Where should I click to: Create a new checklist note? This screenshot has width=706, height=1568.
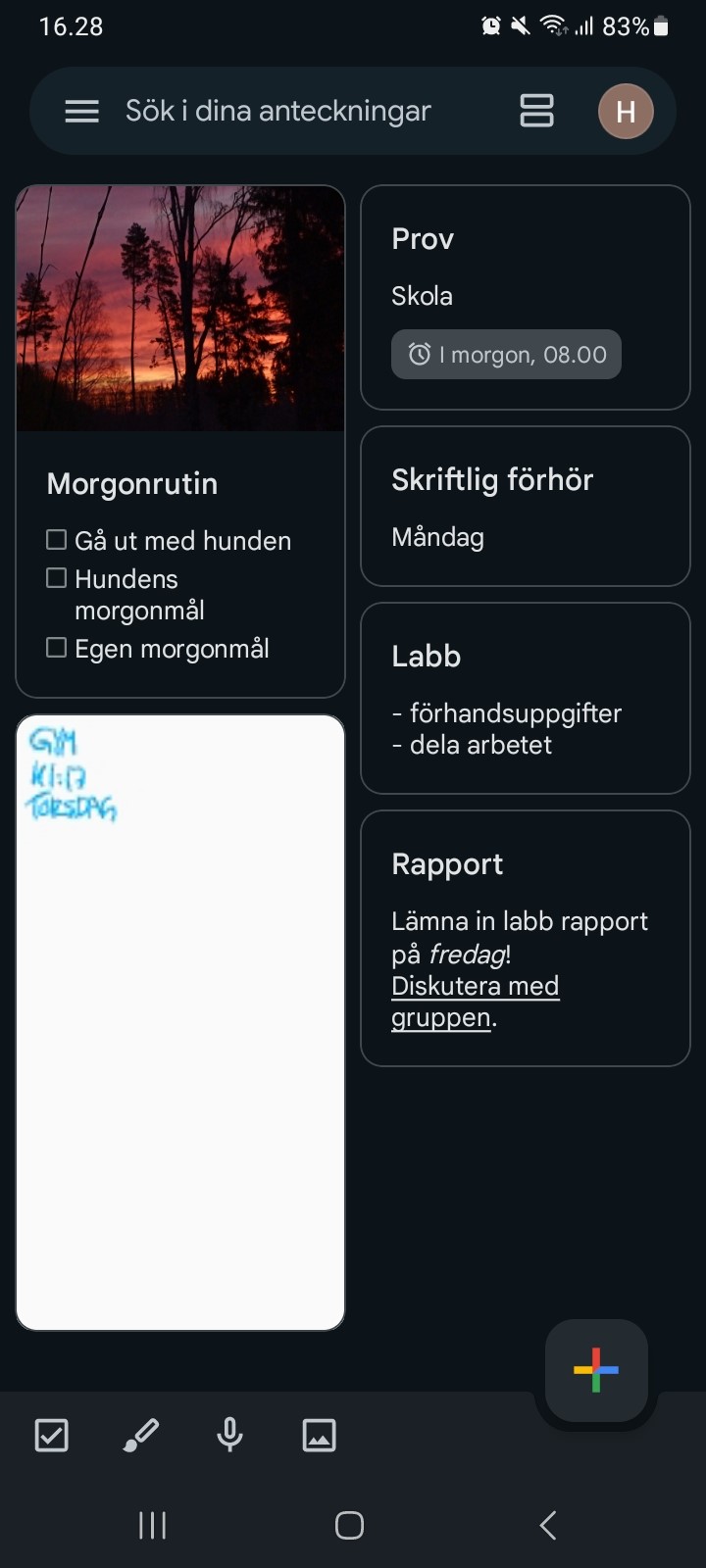click(x=51, y=1435)
